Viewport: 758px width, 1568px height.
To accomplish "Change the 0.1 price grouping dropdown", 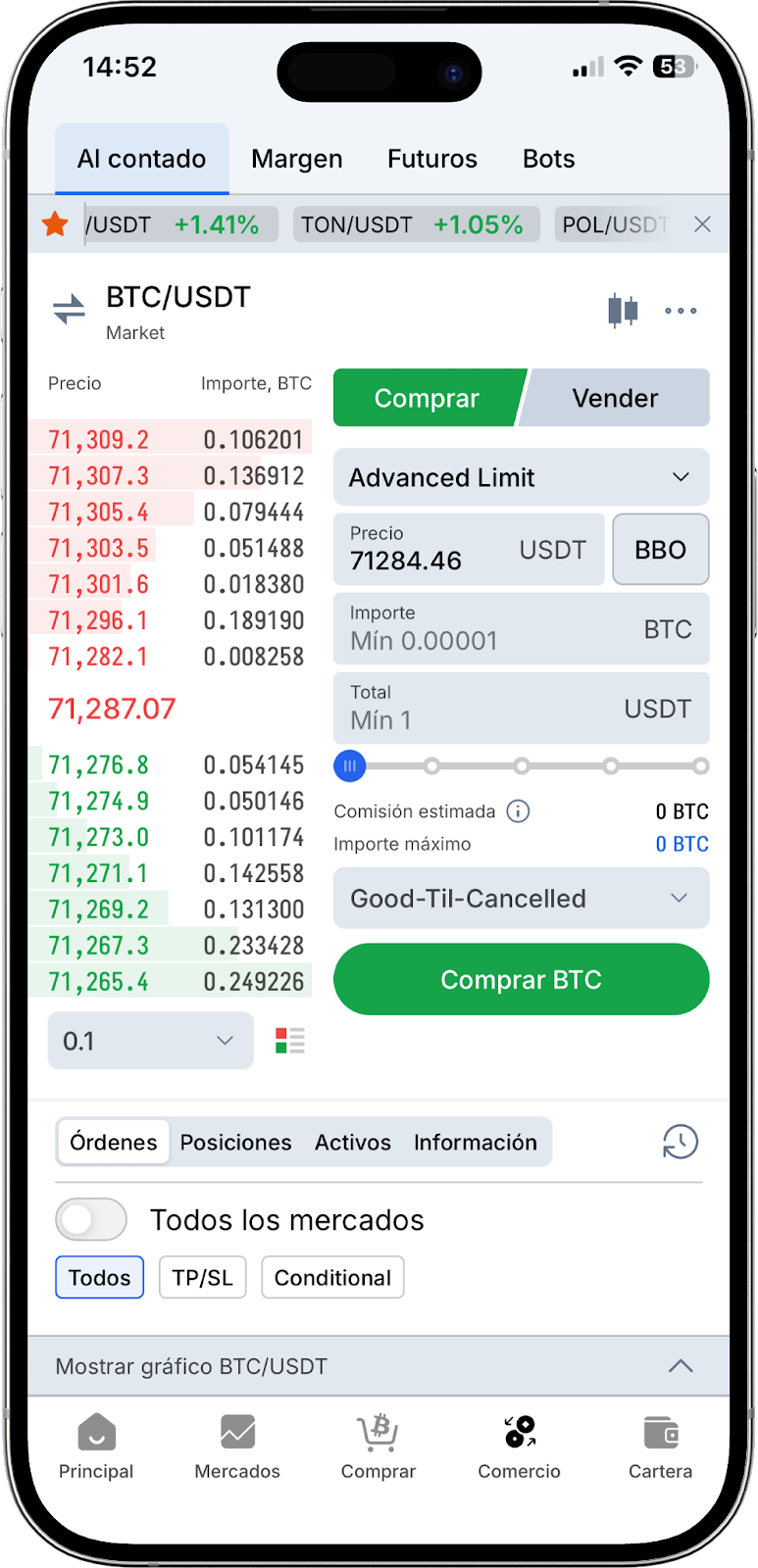I will click(x=150, y=1041).
